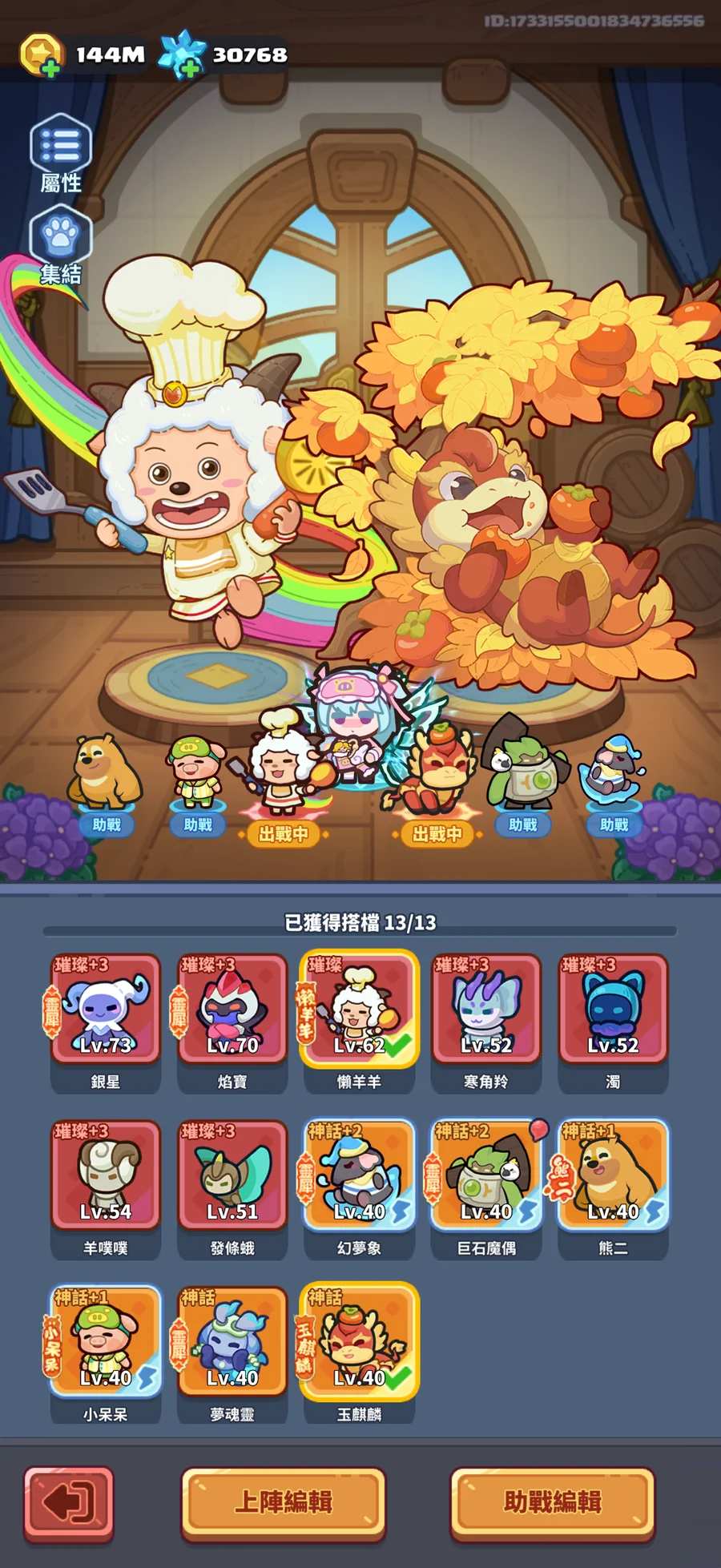Open partner 夢魂靈

[232, 1343]
